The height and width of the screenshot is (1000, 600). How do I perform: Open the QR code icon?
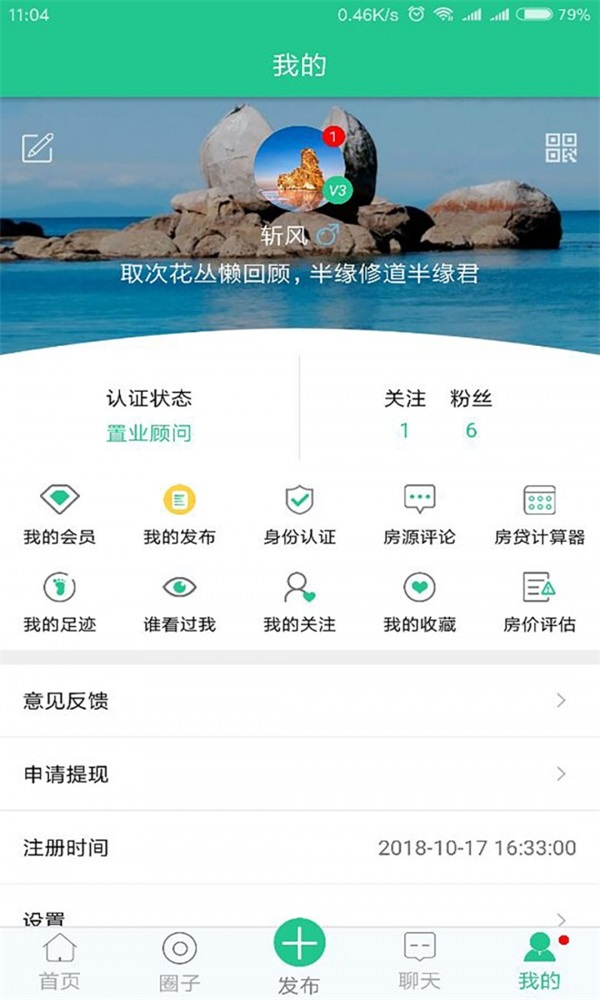click(561, 148)
